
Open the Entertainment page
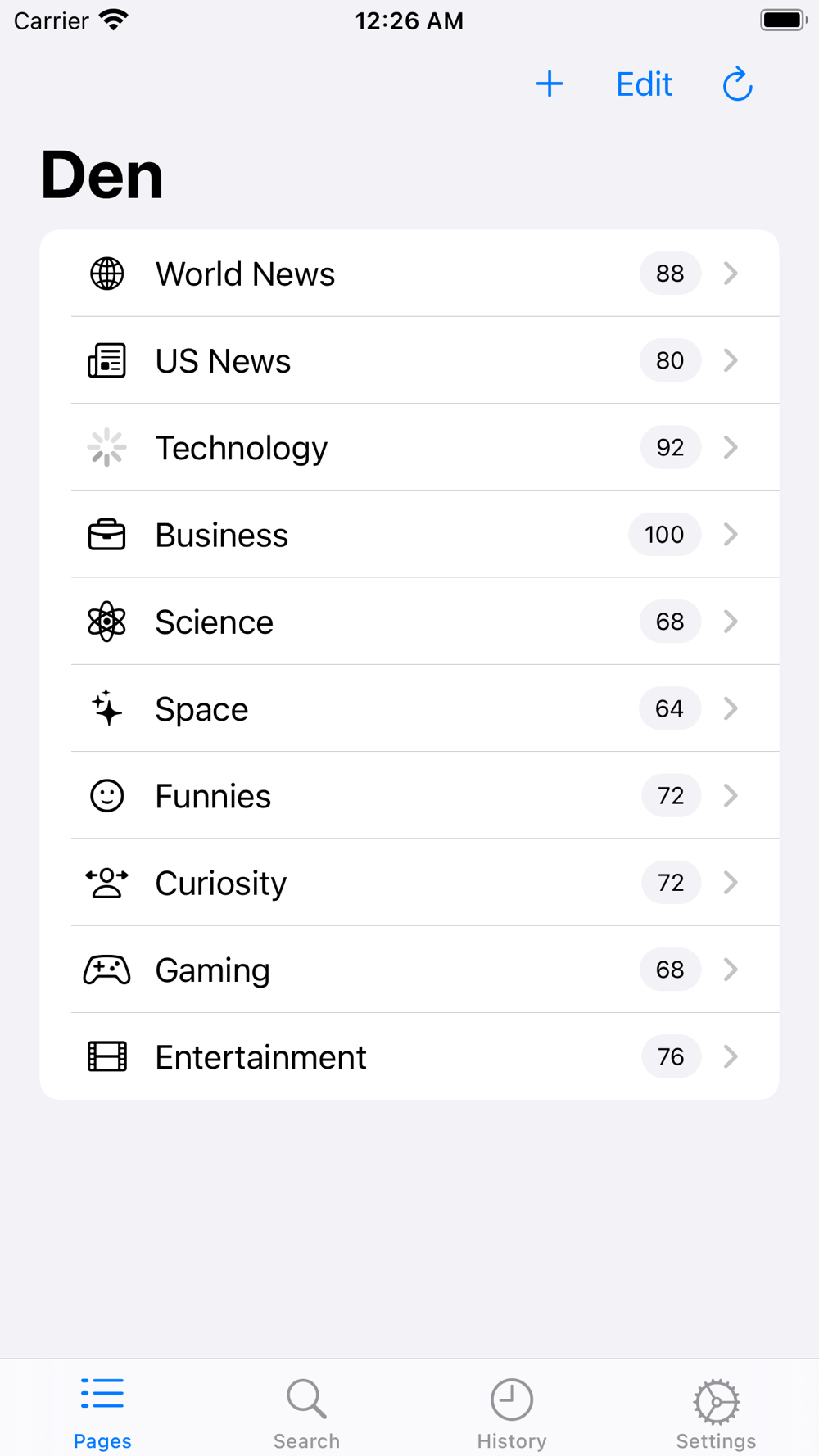coord(409,1056)
